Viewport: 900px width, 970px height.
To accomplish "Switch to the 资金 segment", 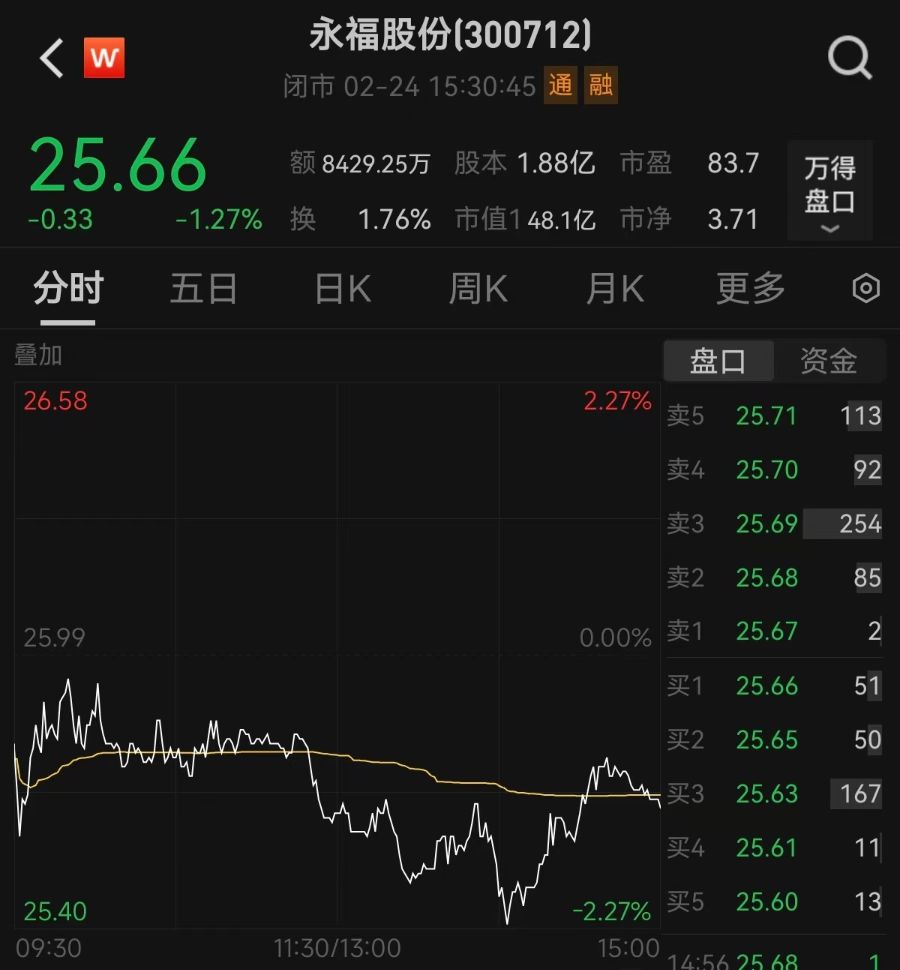I will tap(828, 361).
